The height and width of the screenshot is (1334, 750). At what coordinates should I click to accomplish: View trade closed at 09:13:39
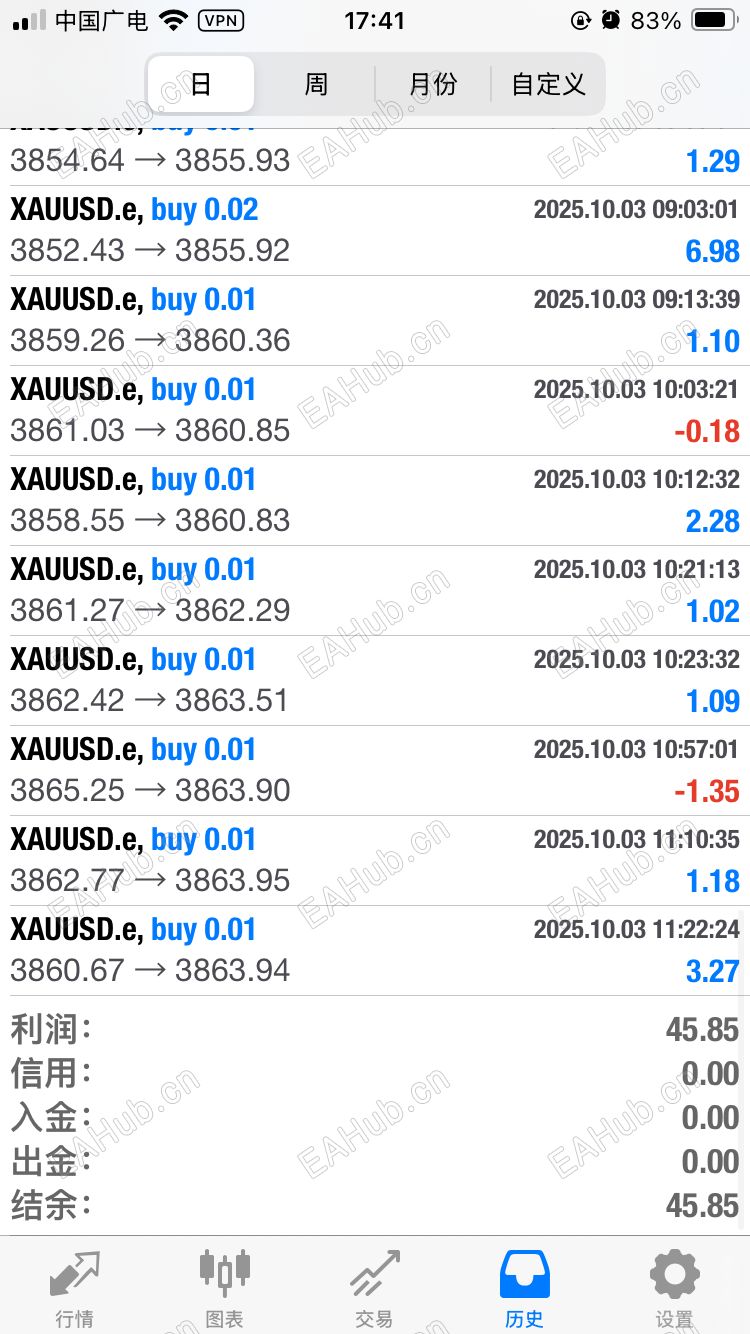pos(375,321)
